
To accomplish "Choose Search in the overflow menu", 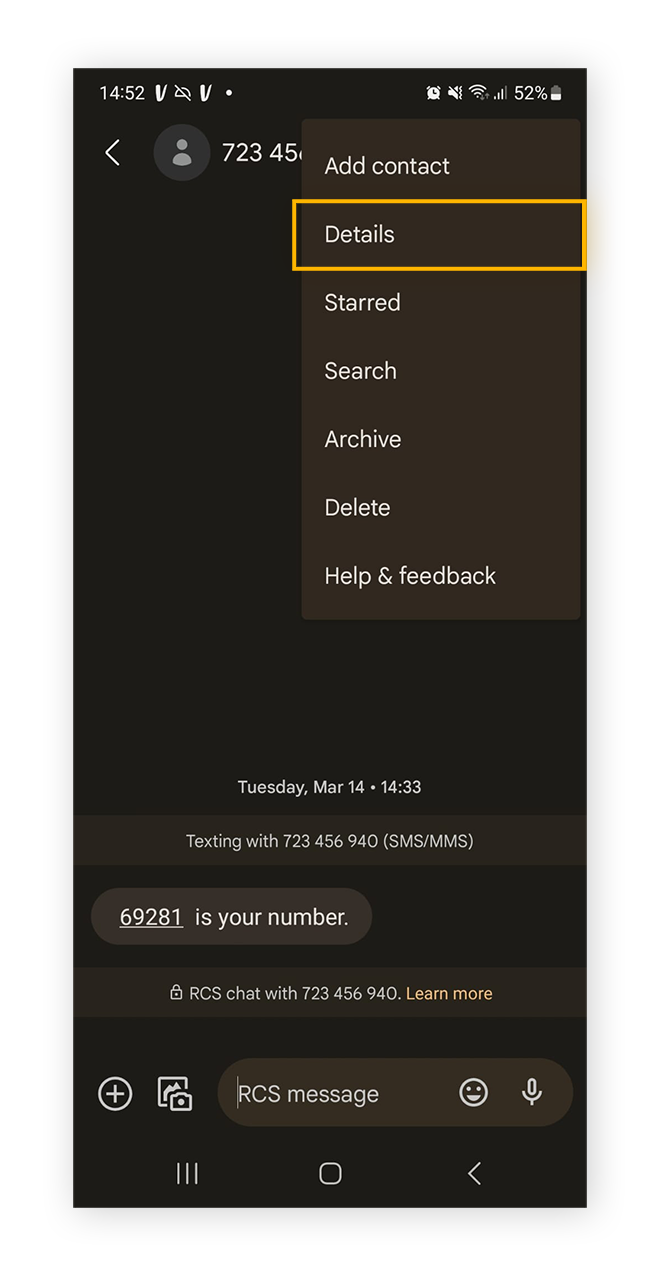I will [x=360, y=371].
